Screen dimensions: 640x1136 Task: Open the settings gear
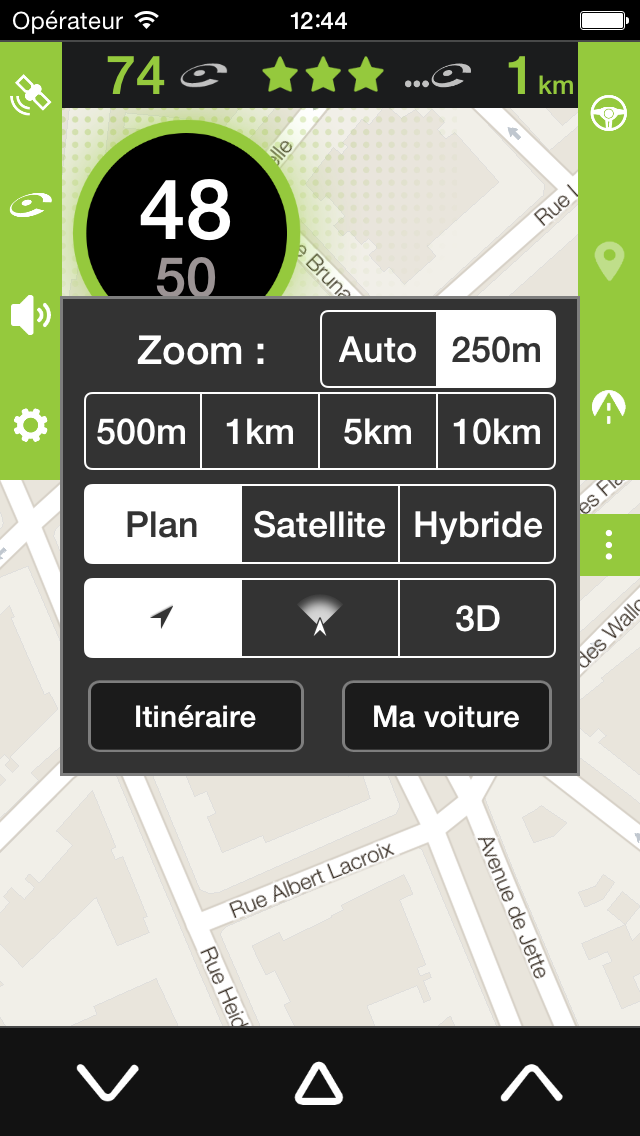[30, 426]
